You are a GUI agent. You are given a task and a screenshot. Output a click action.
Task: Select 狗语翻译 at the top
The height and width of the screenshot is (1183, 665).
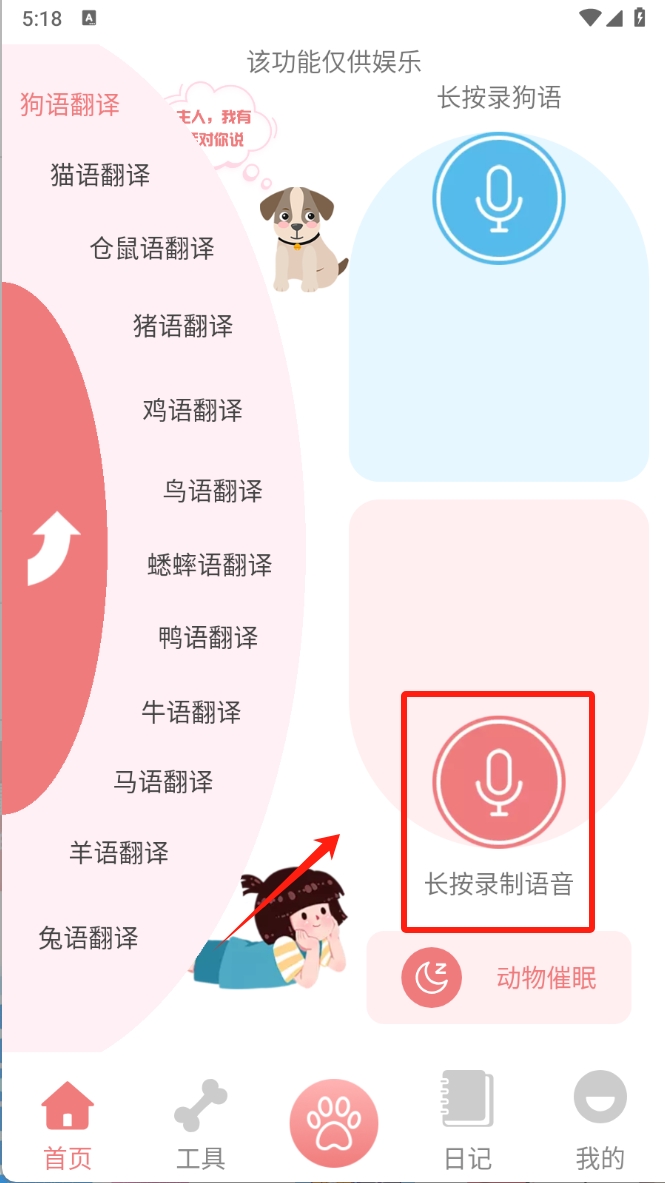(70, 105)
